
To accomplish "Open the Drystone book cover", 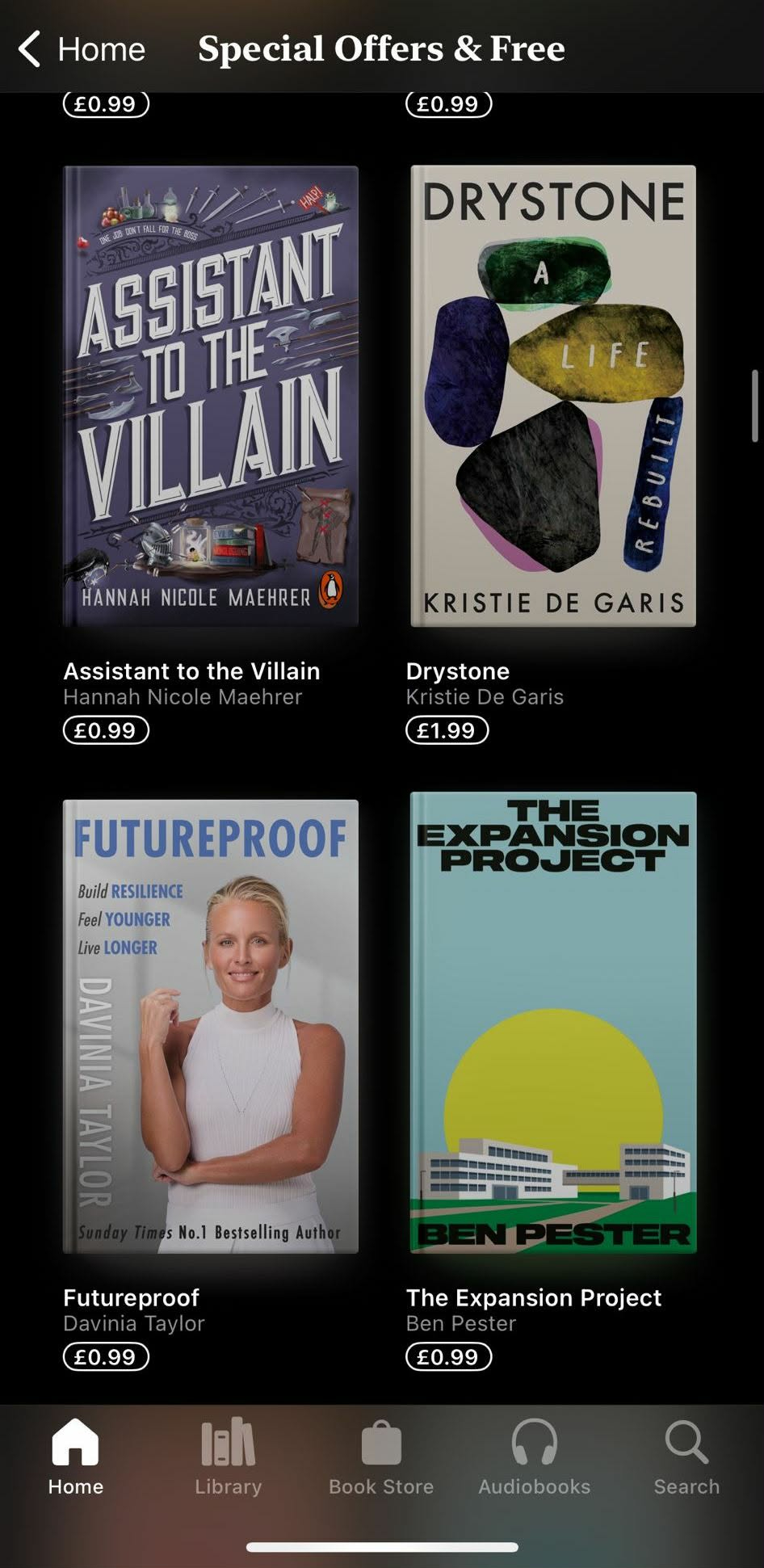I will pos(553,396).
